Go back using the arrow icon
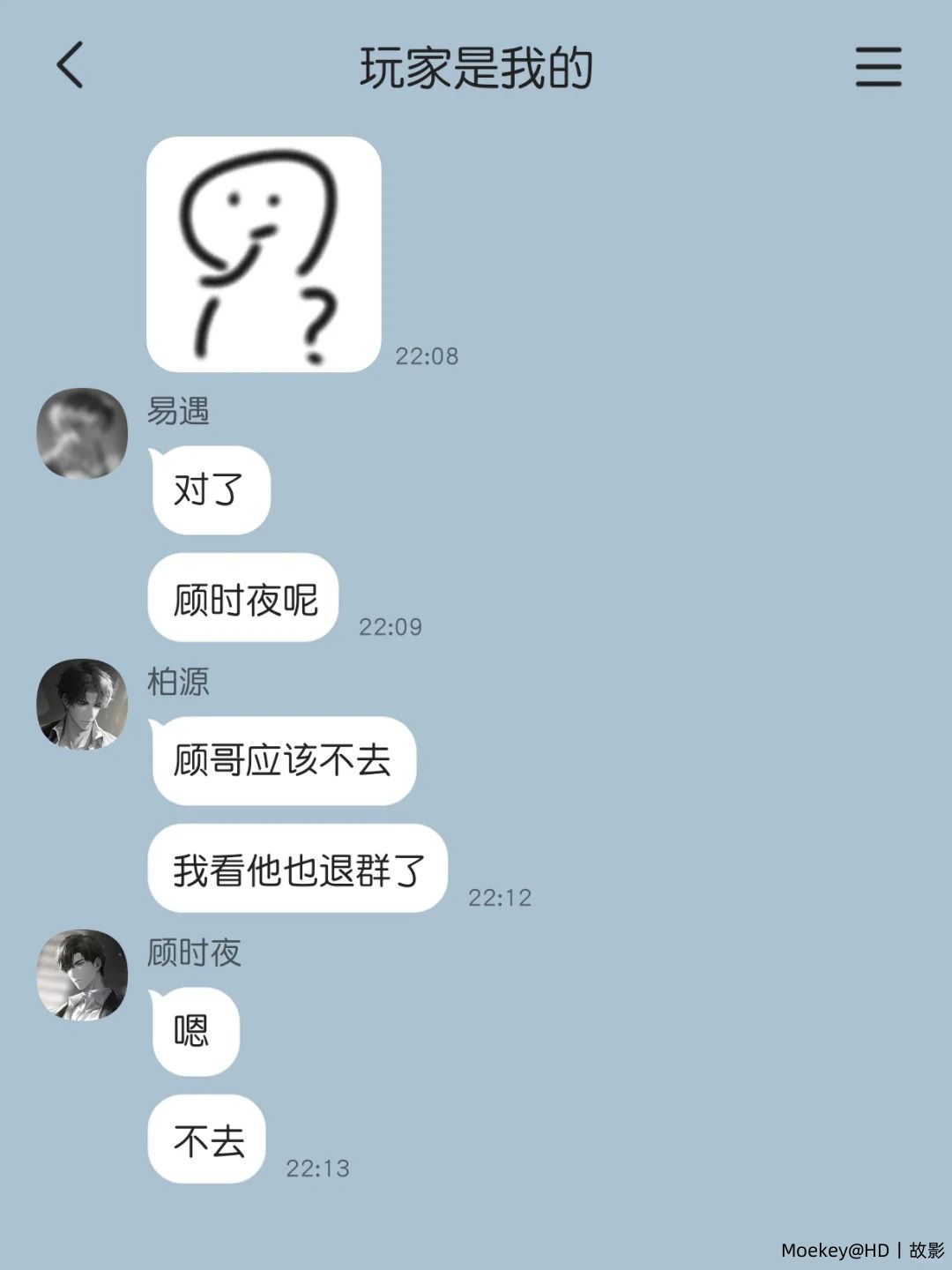This screenshot has width=952, height=1270. click(x=70, y=65)
